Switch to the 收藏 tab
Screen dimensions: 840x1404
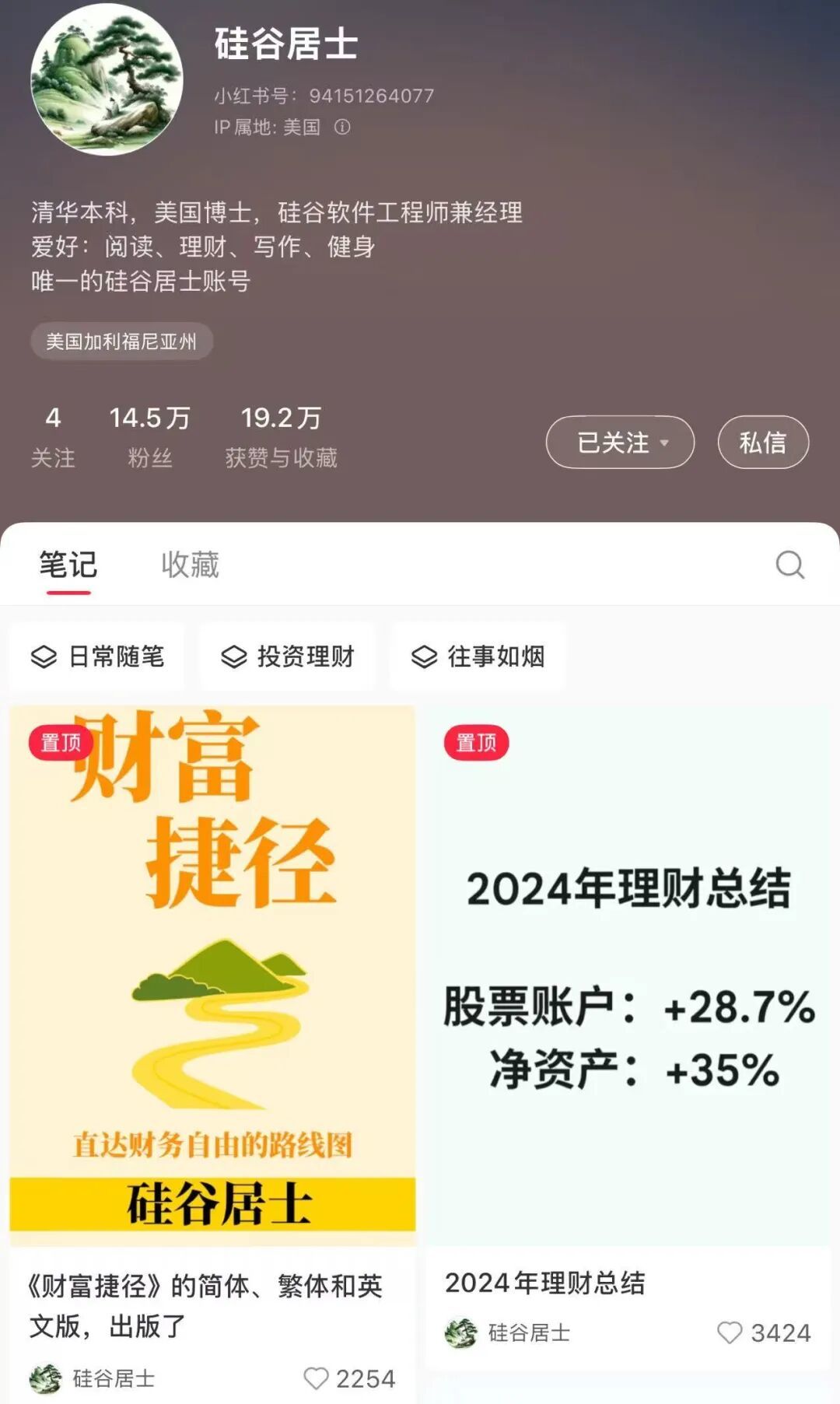[190, 565]
